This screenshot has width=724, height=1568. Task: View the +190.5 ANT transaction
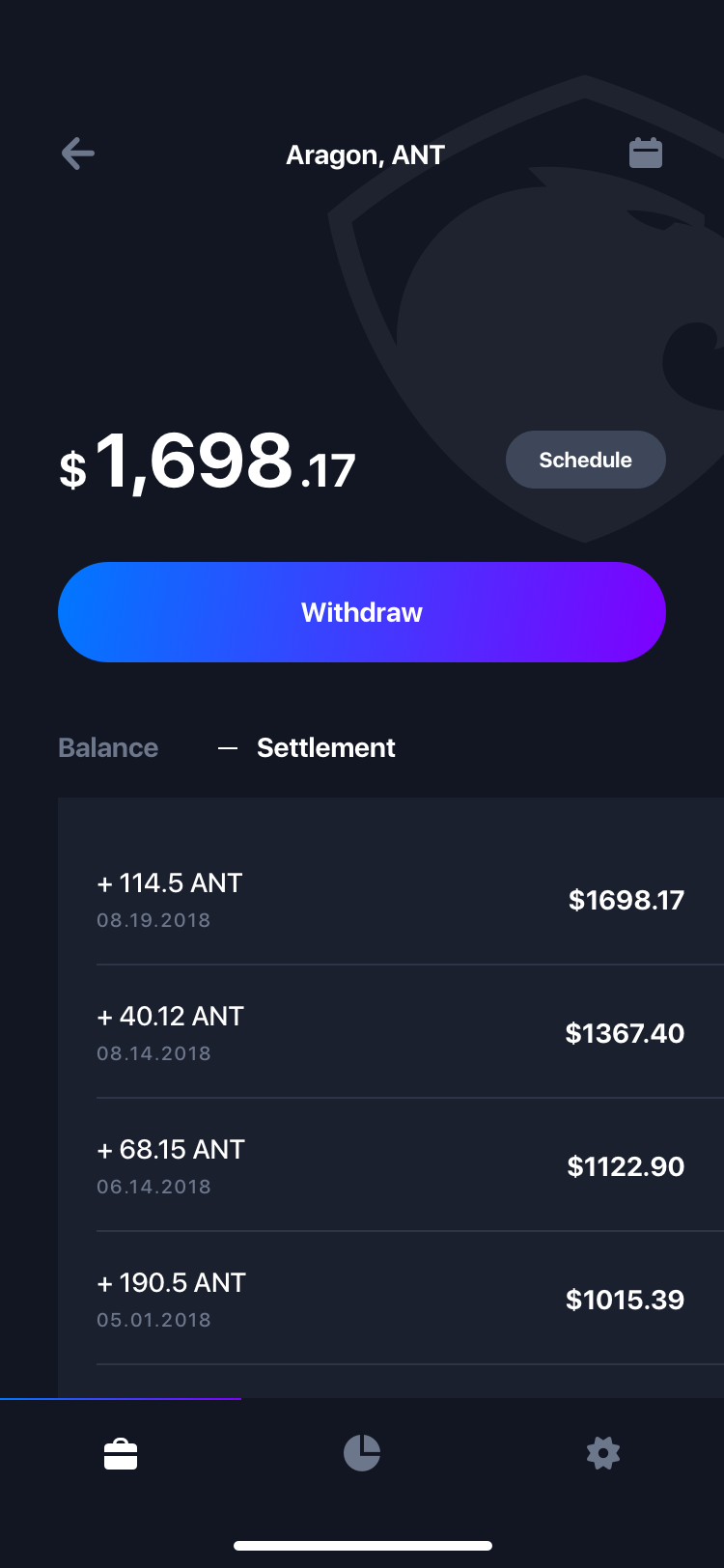tap(391, 1299)
